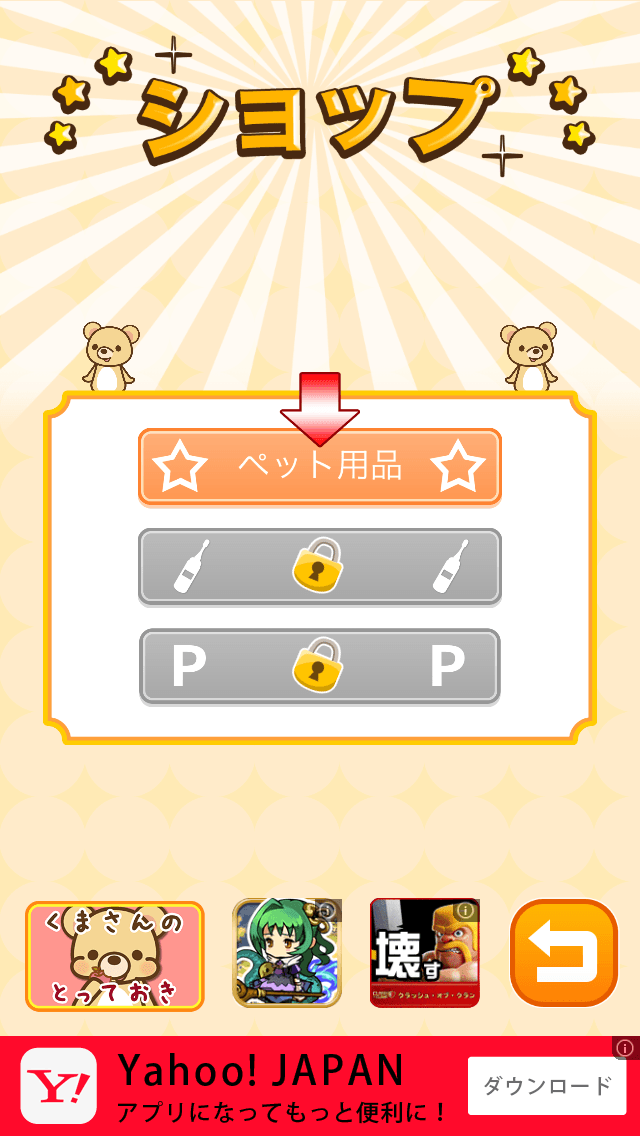Go back with the orange return arrow
640x1136 pixels.
pos(564,953)
